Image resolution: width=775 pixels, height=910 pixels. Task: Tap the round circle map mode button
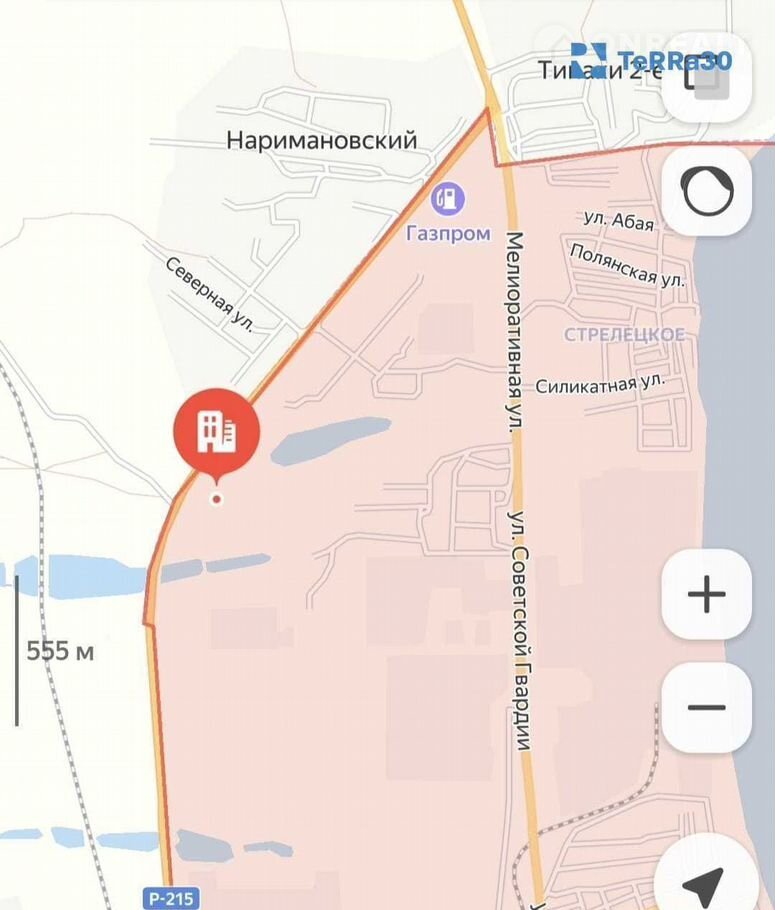click(x=707, y=190)
